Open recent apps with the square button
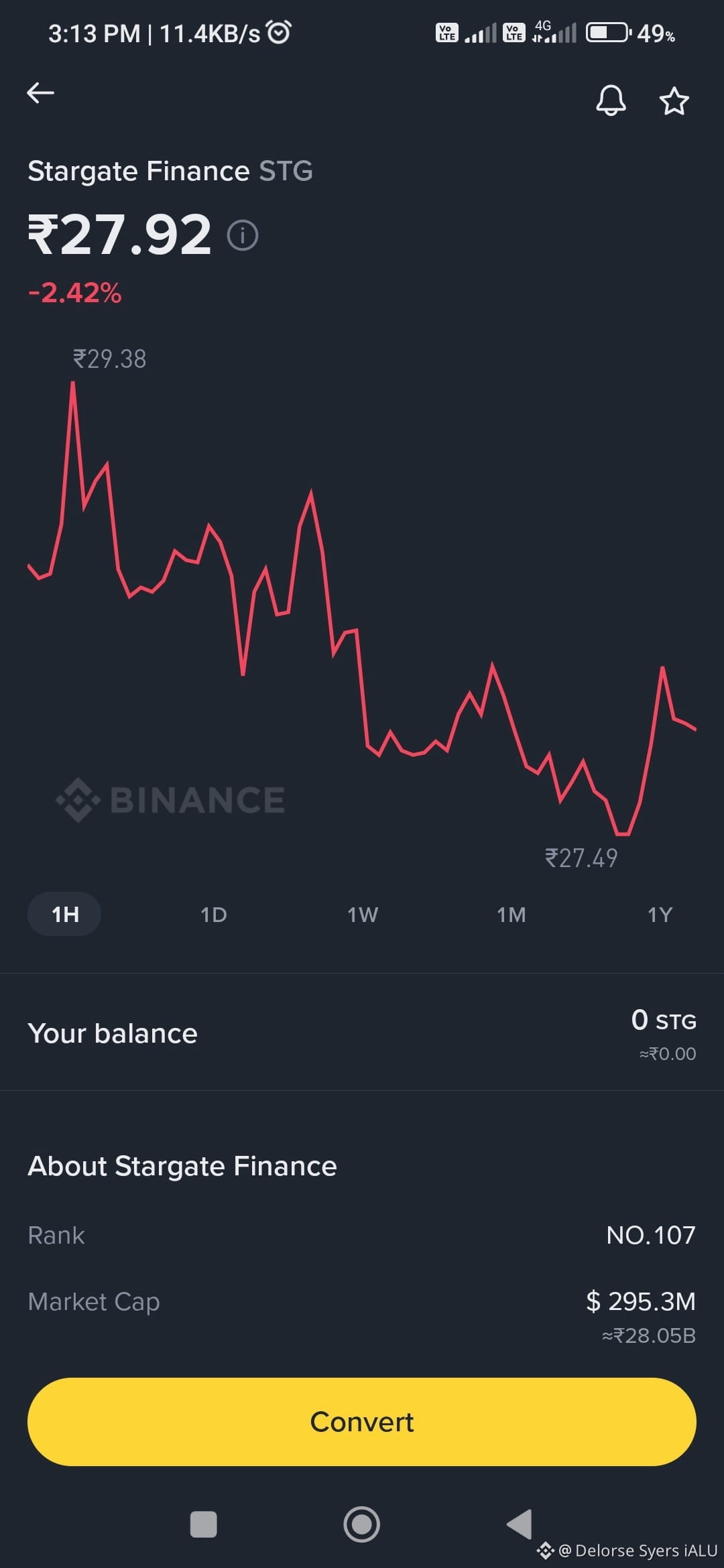 click(x=204, y=1524)
